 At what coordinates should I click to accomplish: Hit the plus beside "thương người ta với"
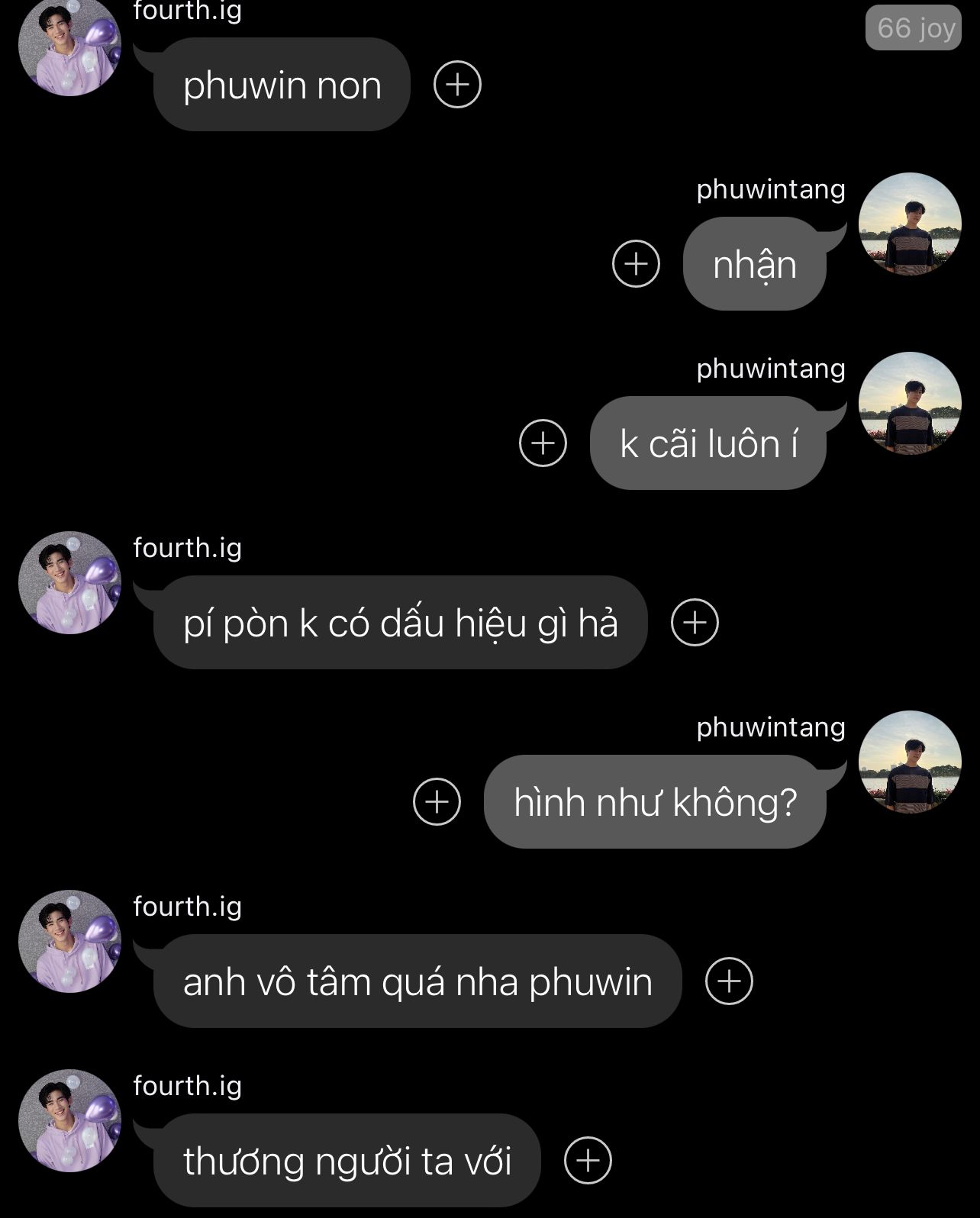[x=588, y=1161]
